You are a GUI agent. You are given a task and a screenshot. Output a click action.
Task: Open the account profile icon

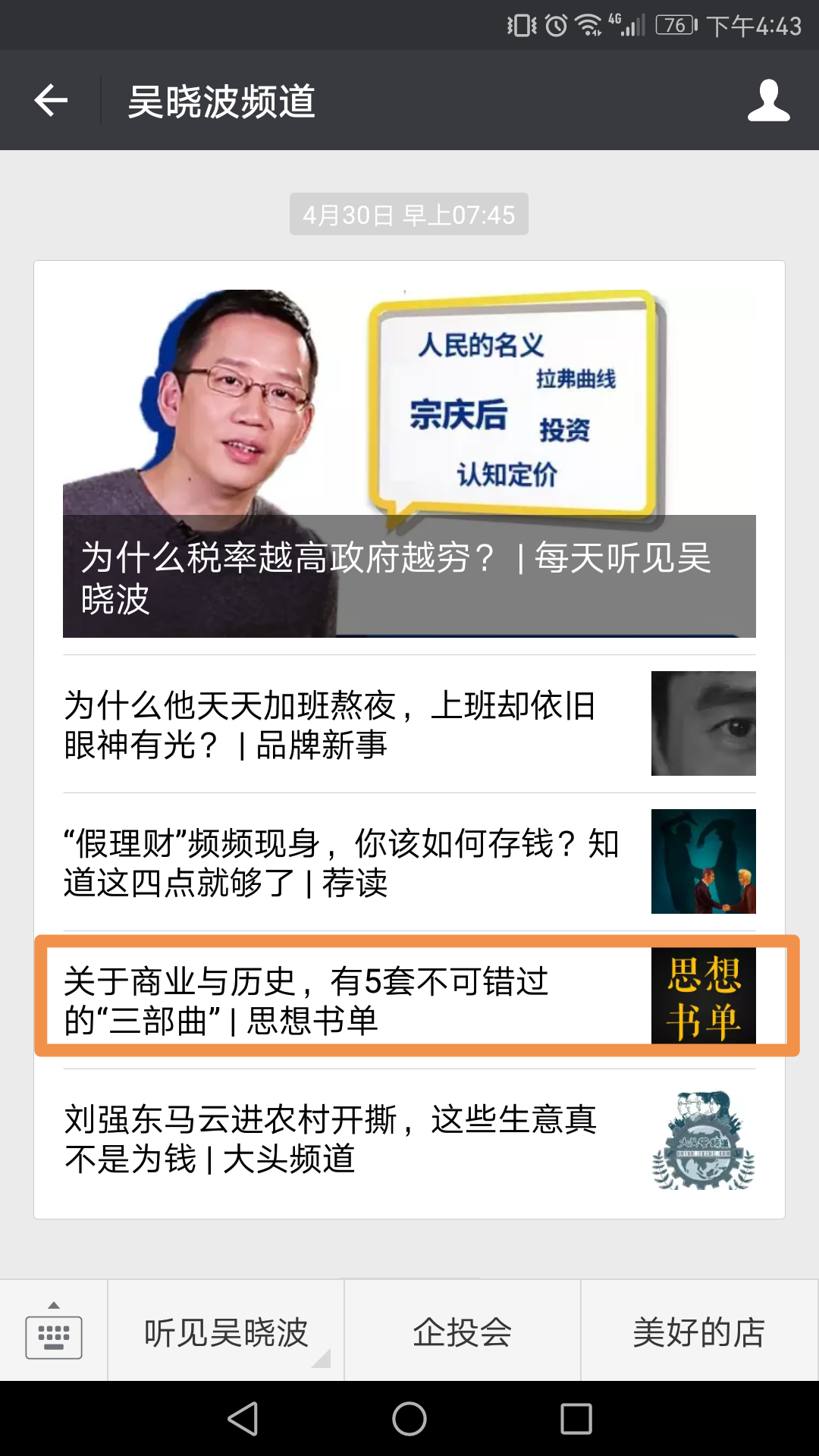click(768, 101)
